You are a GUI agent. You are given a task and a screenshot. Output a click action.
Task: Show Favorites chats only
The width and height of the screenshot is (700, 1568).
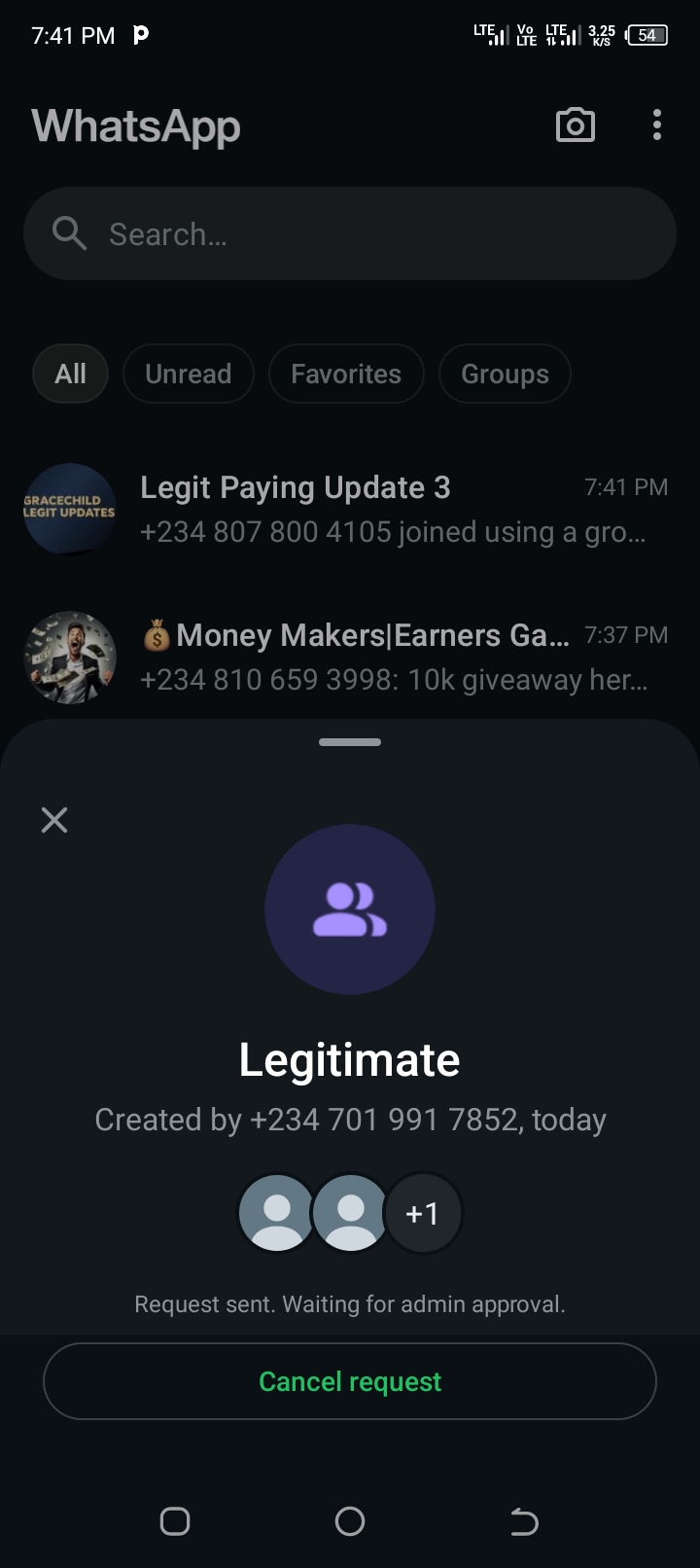(x=345, y=374)
